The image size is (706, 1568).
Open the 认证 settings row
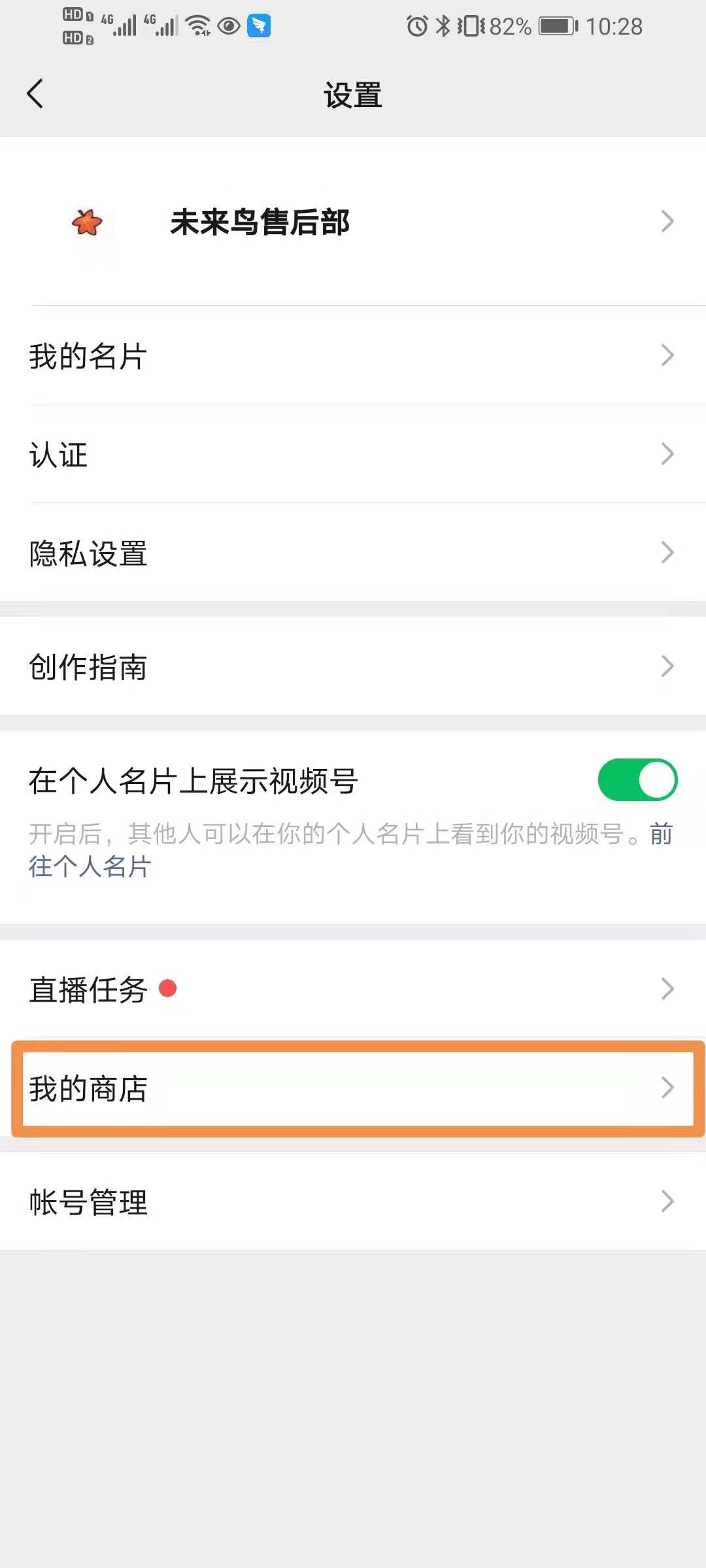pos(353,455)
